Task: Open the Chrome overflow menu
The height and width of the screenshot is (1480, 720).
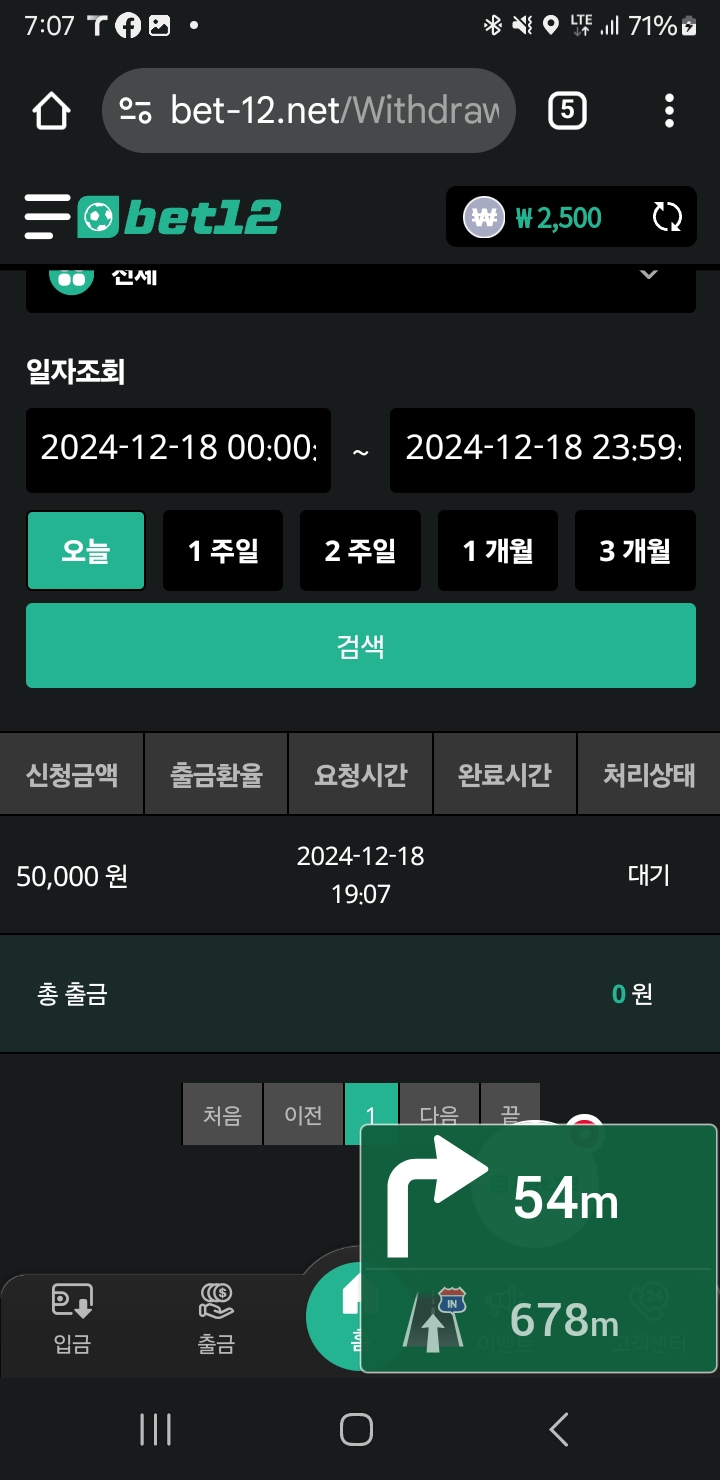Action: pyautogui.click(x=669, y=111)
